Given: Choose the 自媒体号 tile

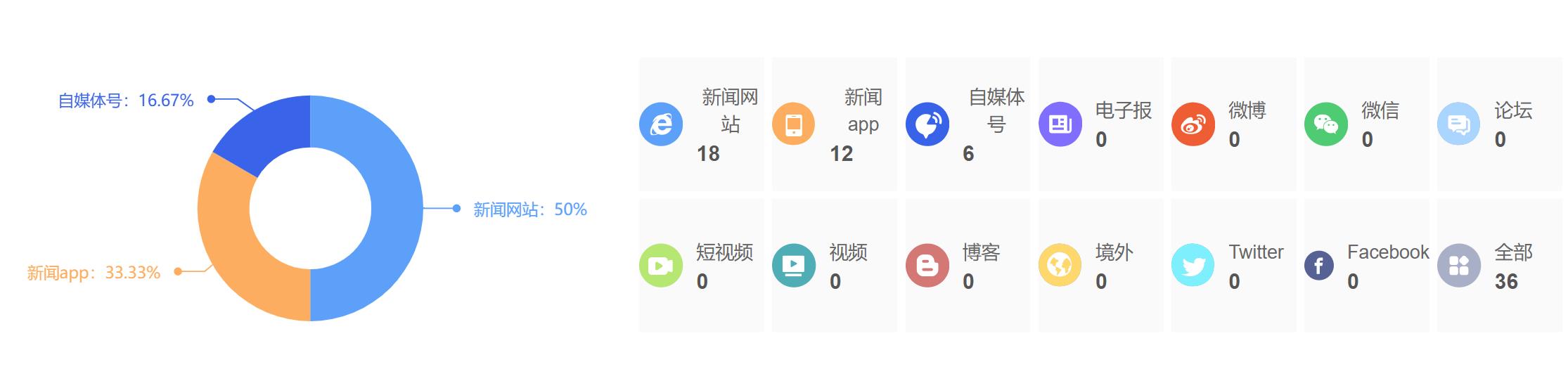Looking at the screenshot, I should click(967, 124).
